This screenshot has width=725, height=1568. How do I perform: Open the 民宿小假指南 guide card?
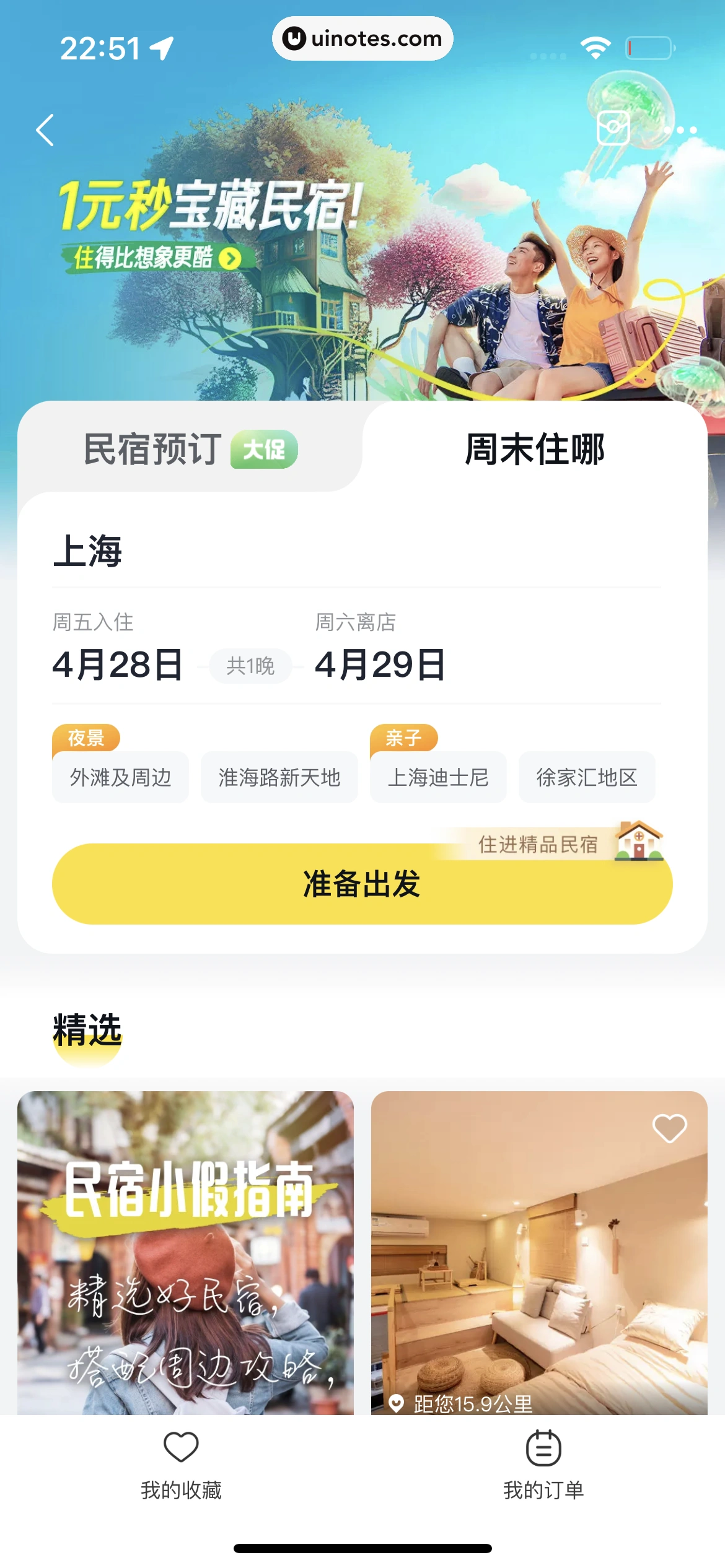pyautogui.click(x=185, y=1251)
